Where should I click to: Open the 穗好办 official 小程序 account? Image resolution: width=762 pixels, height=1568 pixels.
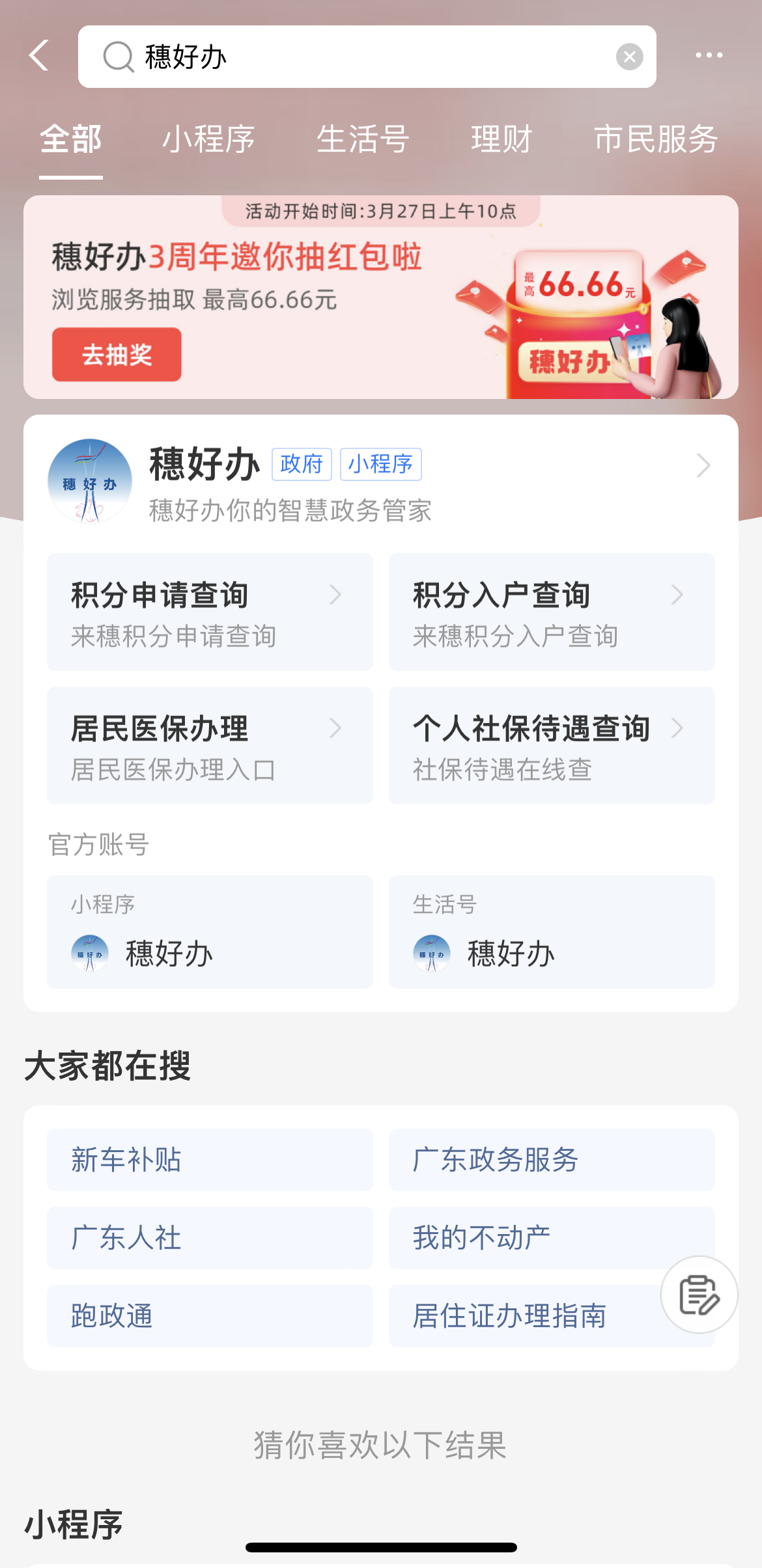210,932
